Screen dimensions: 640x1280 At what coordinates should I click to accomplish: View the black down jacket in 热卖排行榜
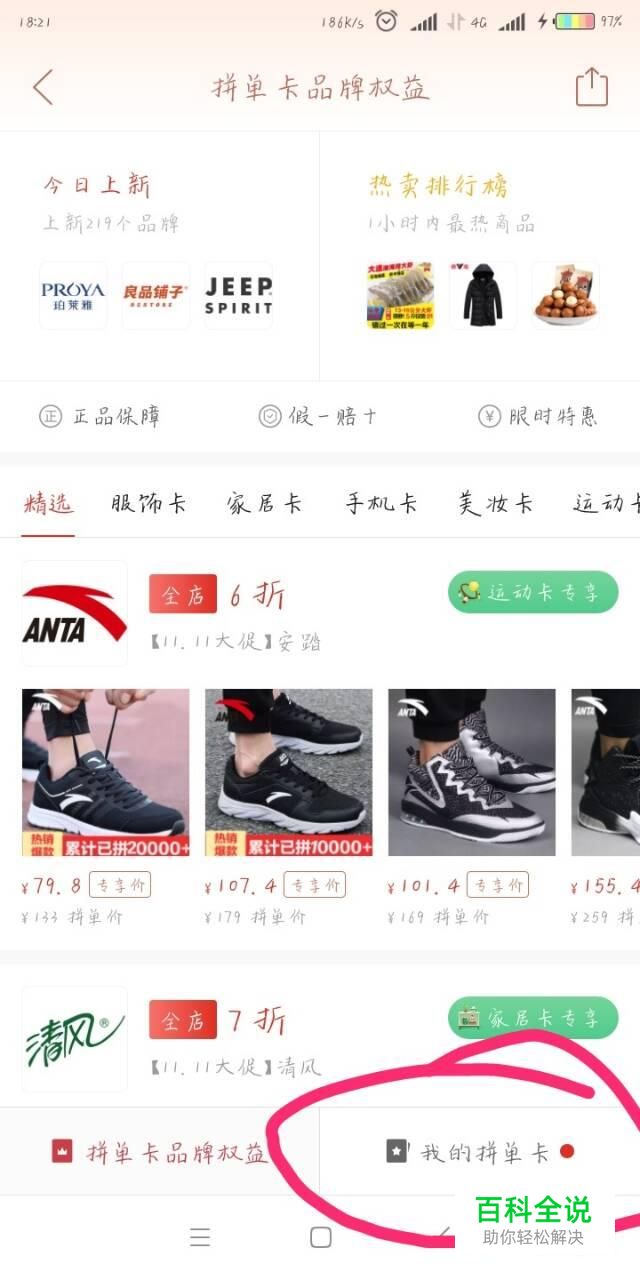(483, 295)
